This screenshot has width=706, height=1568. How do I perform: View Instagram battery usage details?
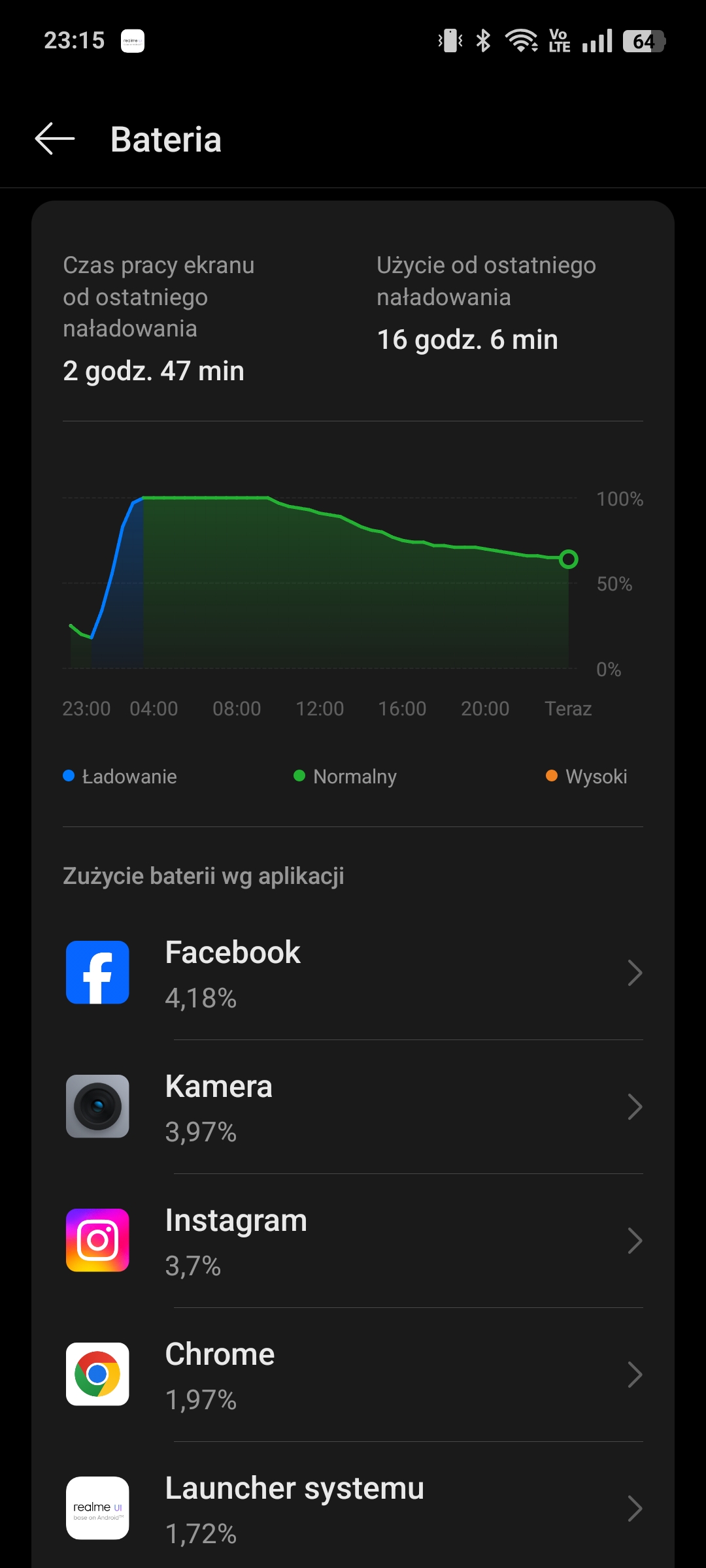[353, 1241]
